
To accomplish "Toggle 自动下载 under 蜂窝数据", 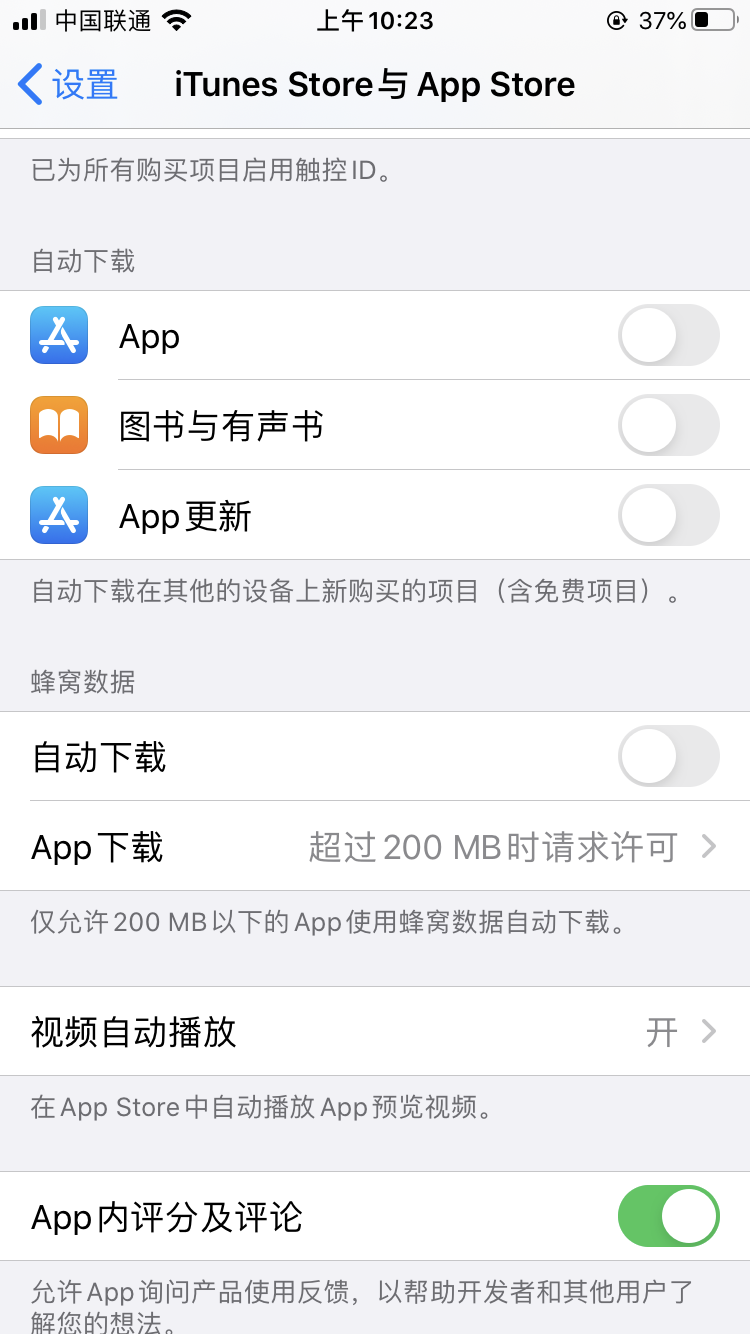I will [x=668, y=757].
